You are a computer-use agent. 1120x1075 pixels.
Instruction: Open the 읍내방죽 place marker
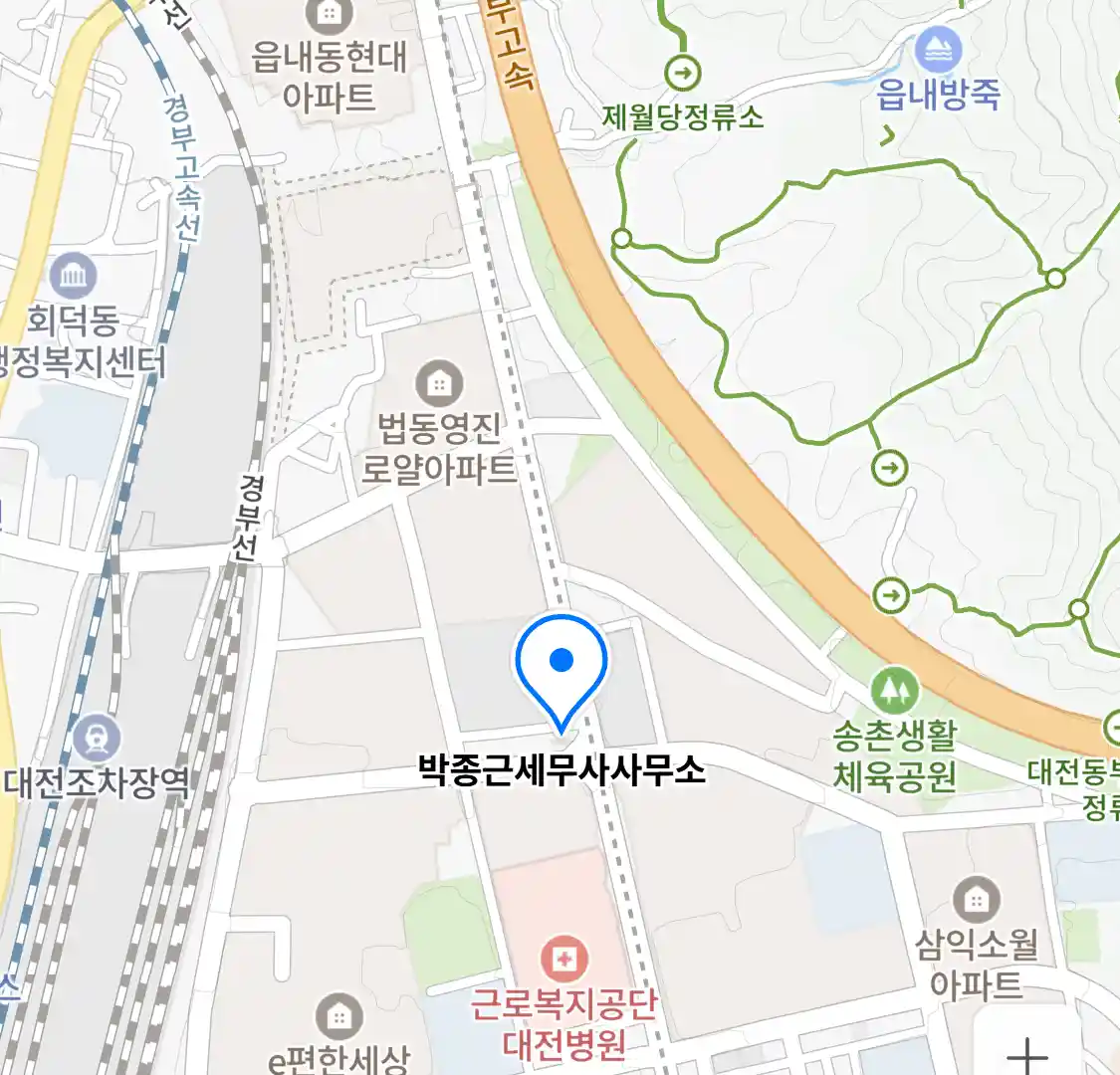[x=937, y=49]
